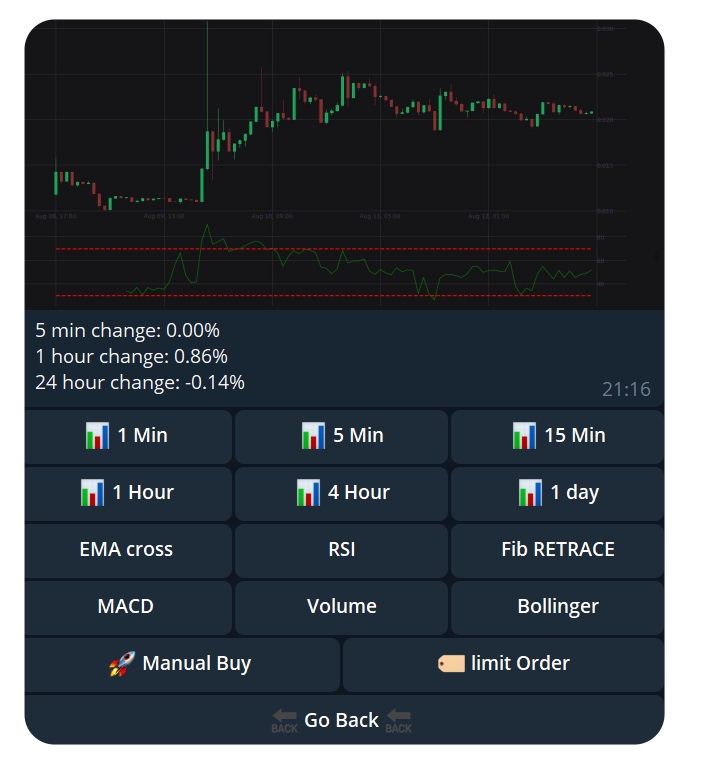Select the 1 Min chart timeframe
The height and width of the screenshot is (775, 724).
click(x=128, y=436)
